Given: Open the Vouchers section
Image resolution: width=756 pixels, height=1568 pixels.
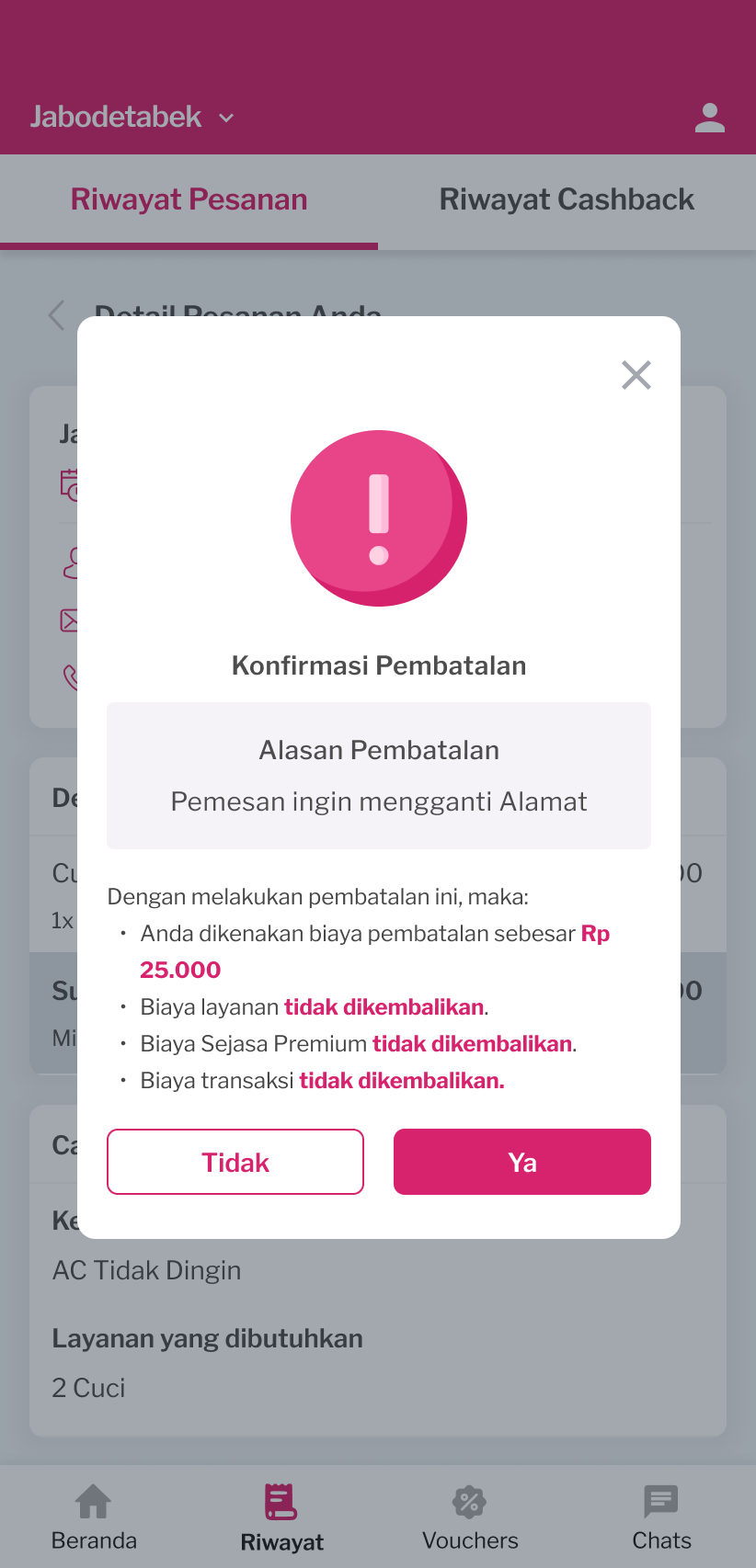Looking at the screenshot, I should coord(470,1517).
